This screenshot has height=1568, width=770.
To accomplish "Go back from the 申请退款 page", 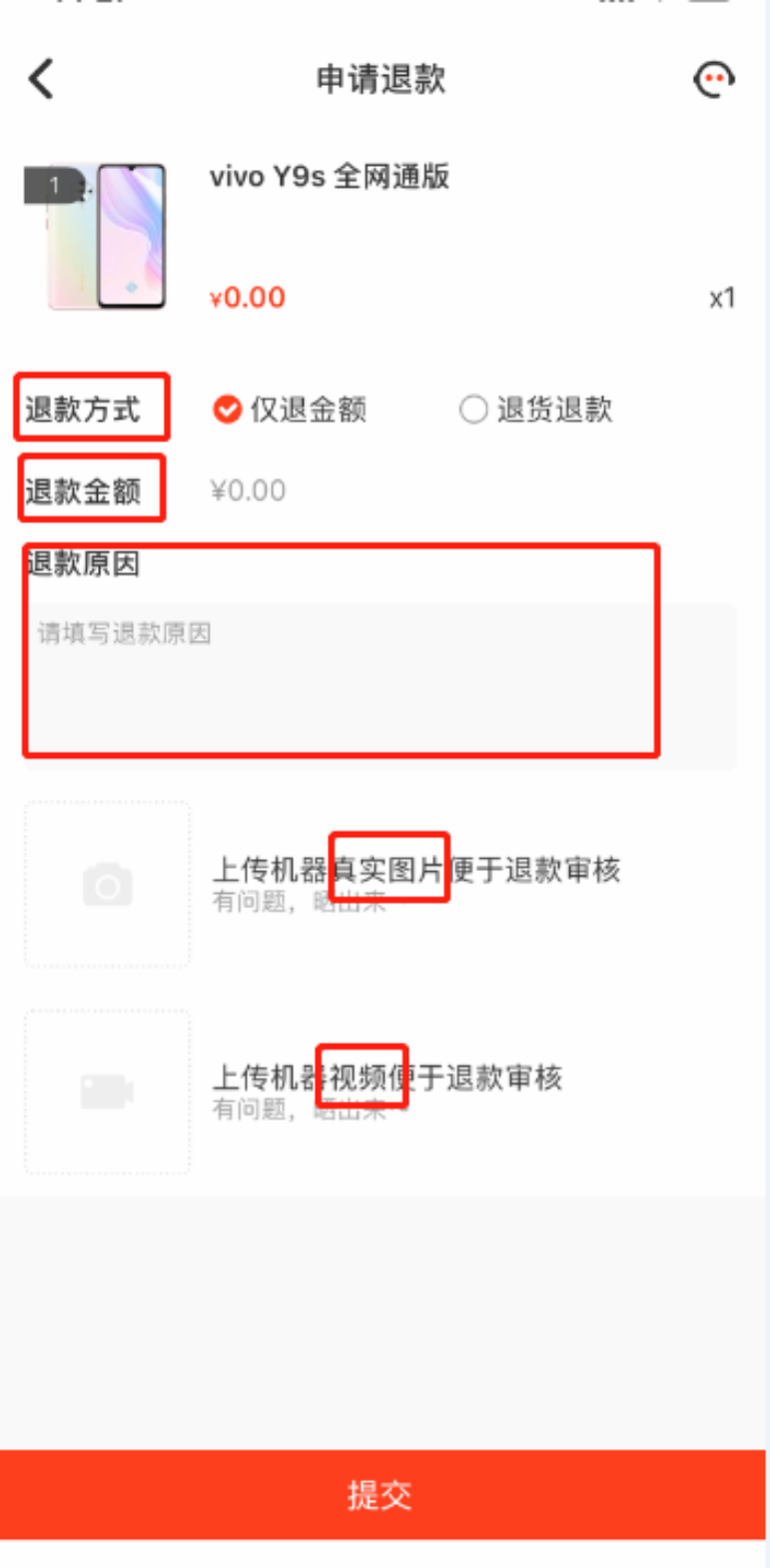I will (x=41, y=79).
